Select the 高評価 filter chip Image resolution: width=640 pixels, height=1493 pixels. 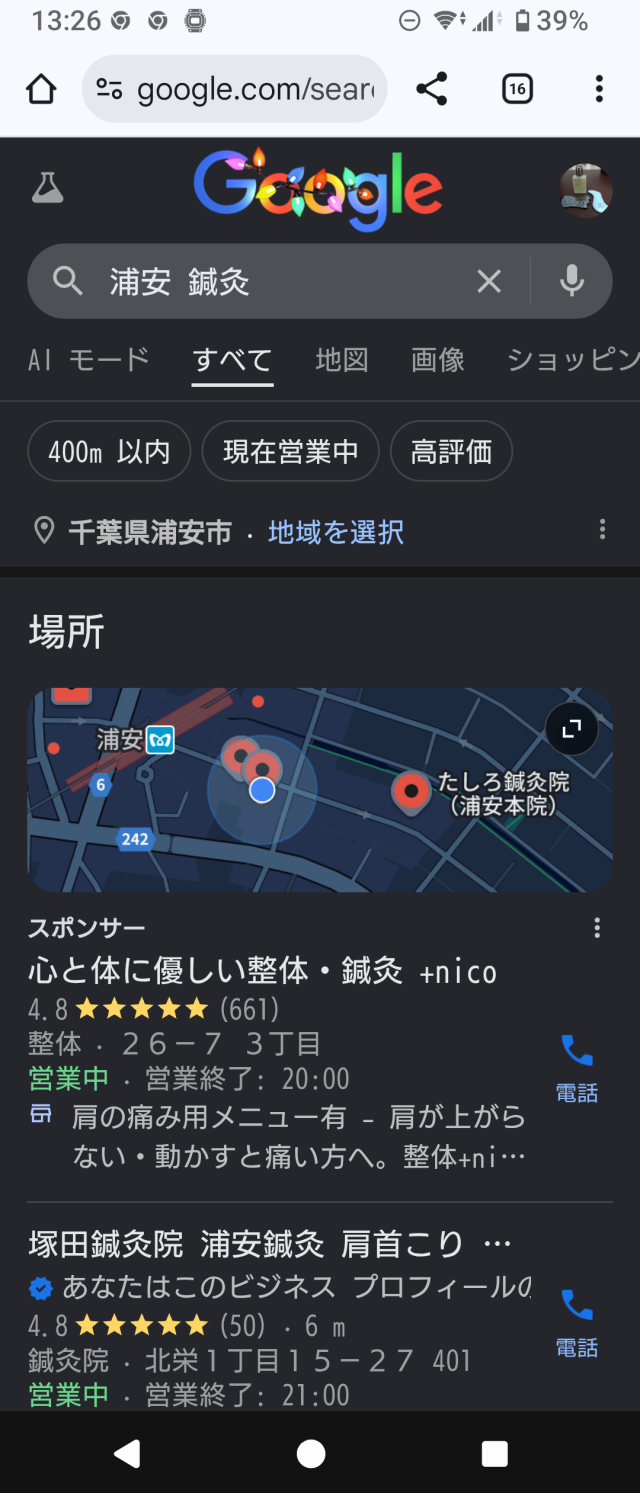[x=451, y=452]
